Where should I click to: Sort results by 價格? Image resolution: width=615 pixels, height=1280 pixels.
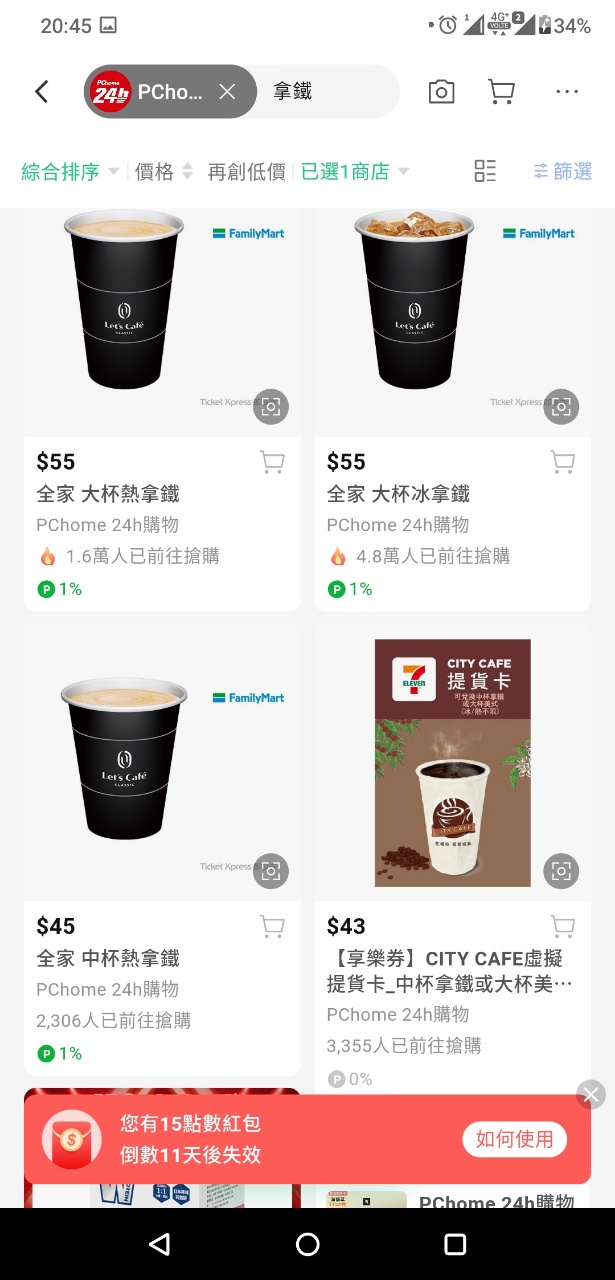point(164,172)
